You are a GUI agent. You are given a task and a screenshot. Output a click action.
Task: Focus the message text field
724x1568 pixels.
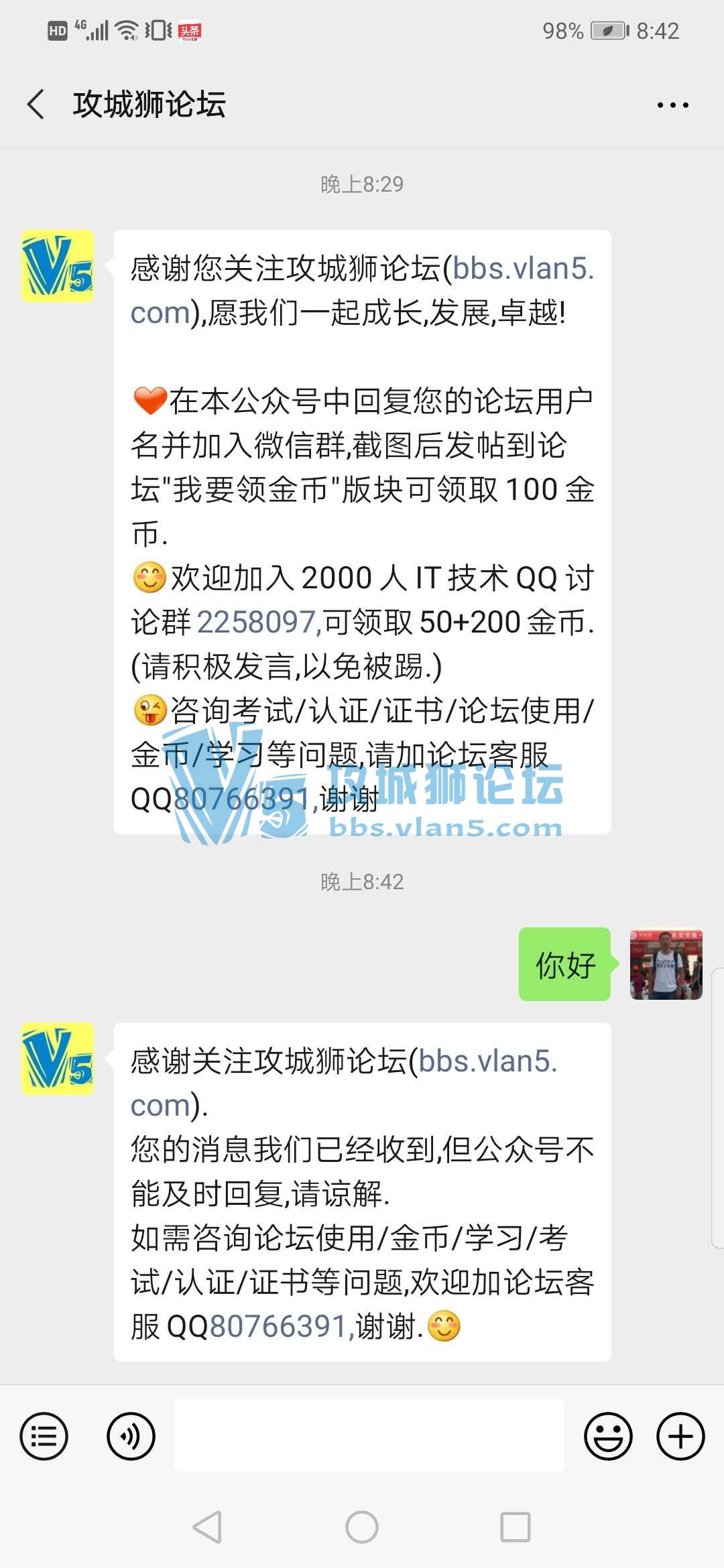tap(369, 1436)
